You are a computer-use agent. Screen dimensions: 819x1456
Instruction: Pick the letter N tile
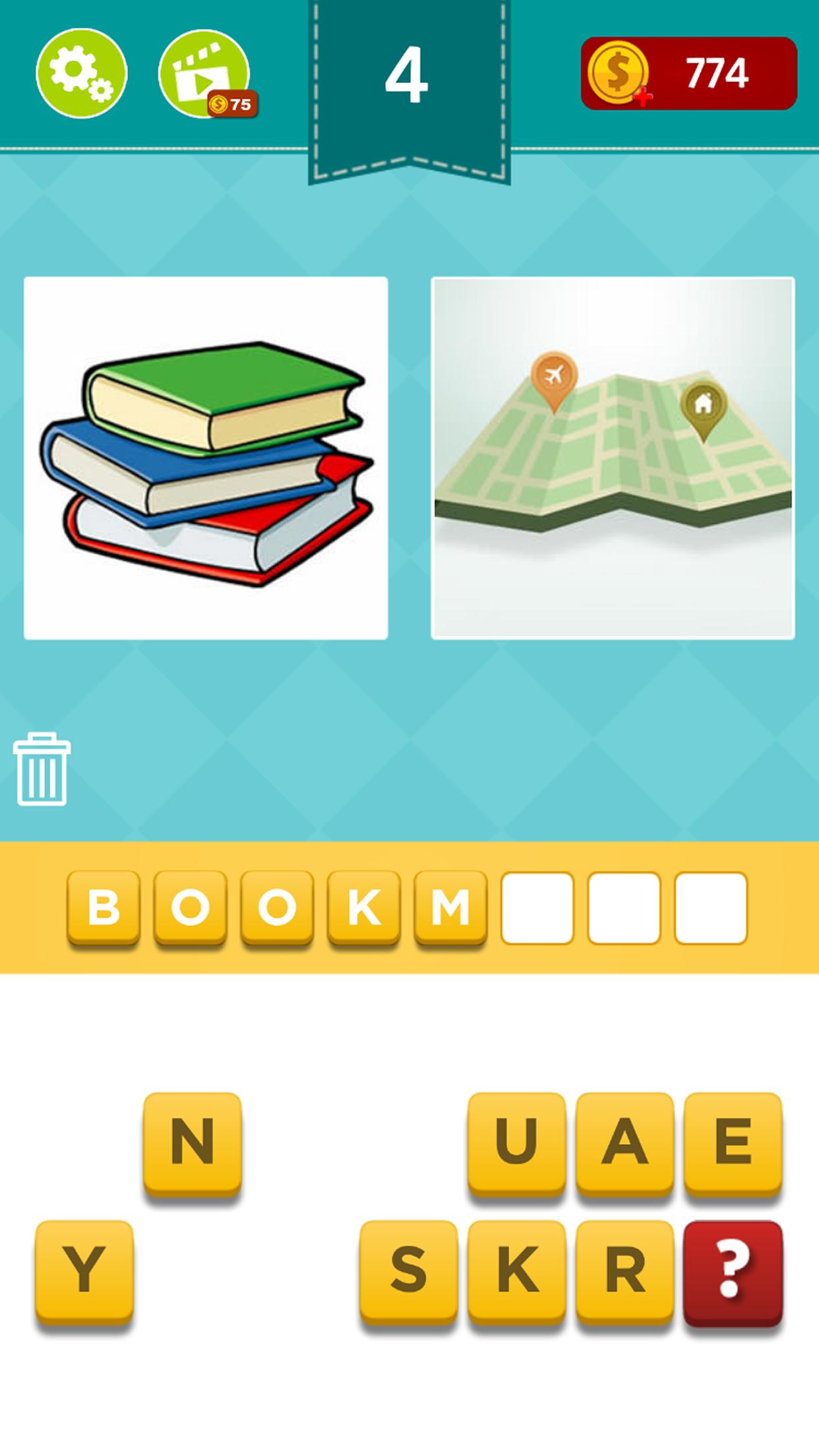tap(193, 1142)
